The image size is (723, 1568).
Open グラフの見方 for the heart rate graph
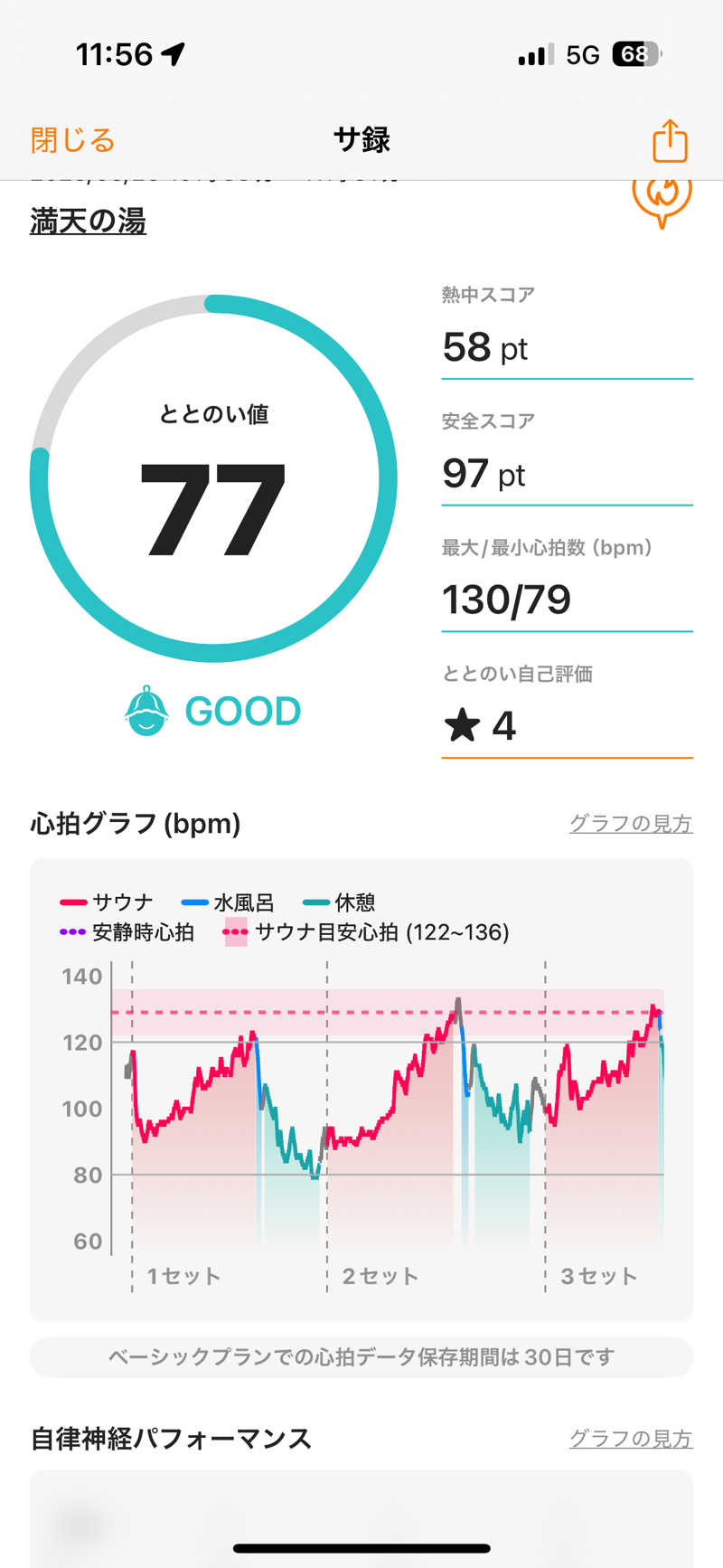pyautogui.click(x=630, y=823)
